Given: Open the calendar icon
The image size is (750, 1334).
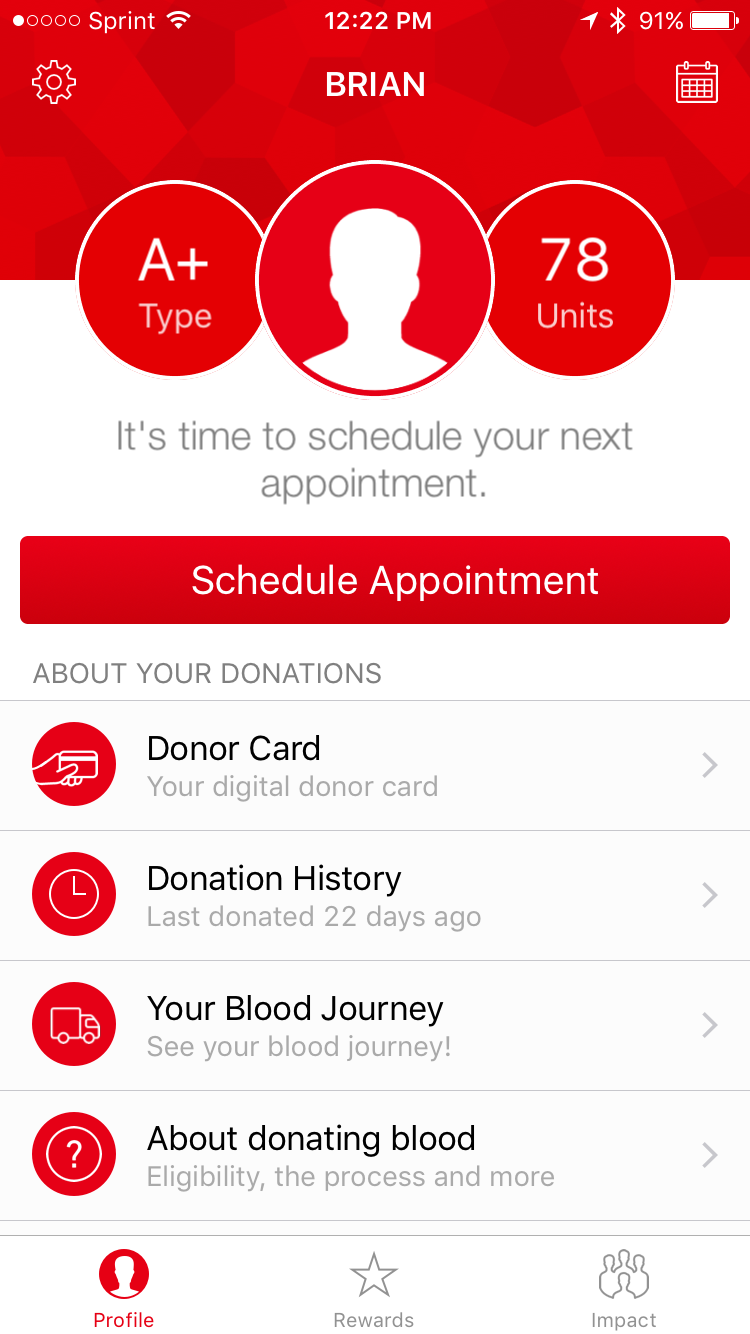Looking at the screenshot, I should 697,83.
